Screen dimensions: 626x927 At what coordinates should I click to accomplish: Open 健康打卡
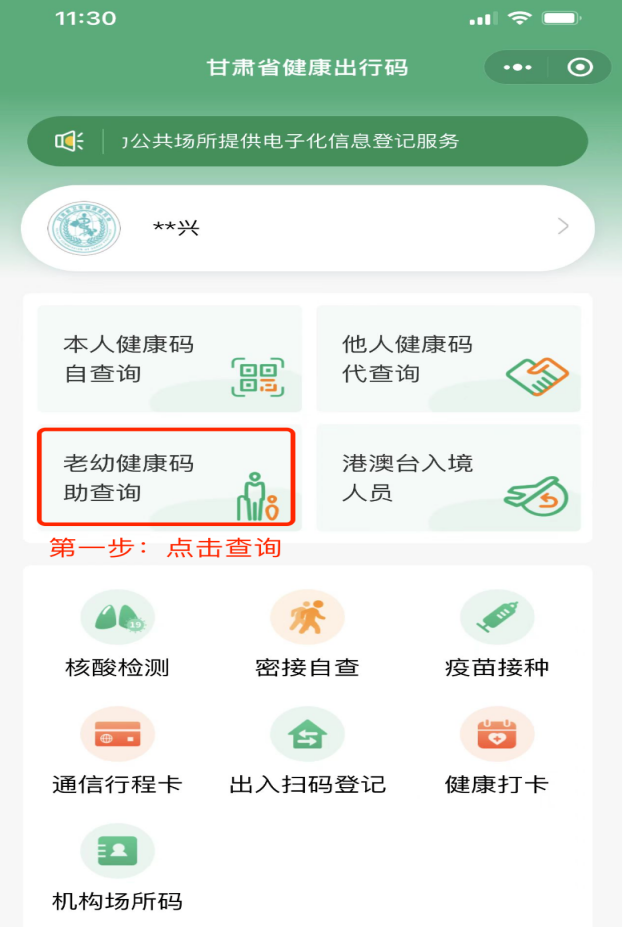click(x=497, y=751)
